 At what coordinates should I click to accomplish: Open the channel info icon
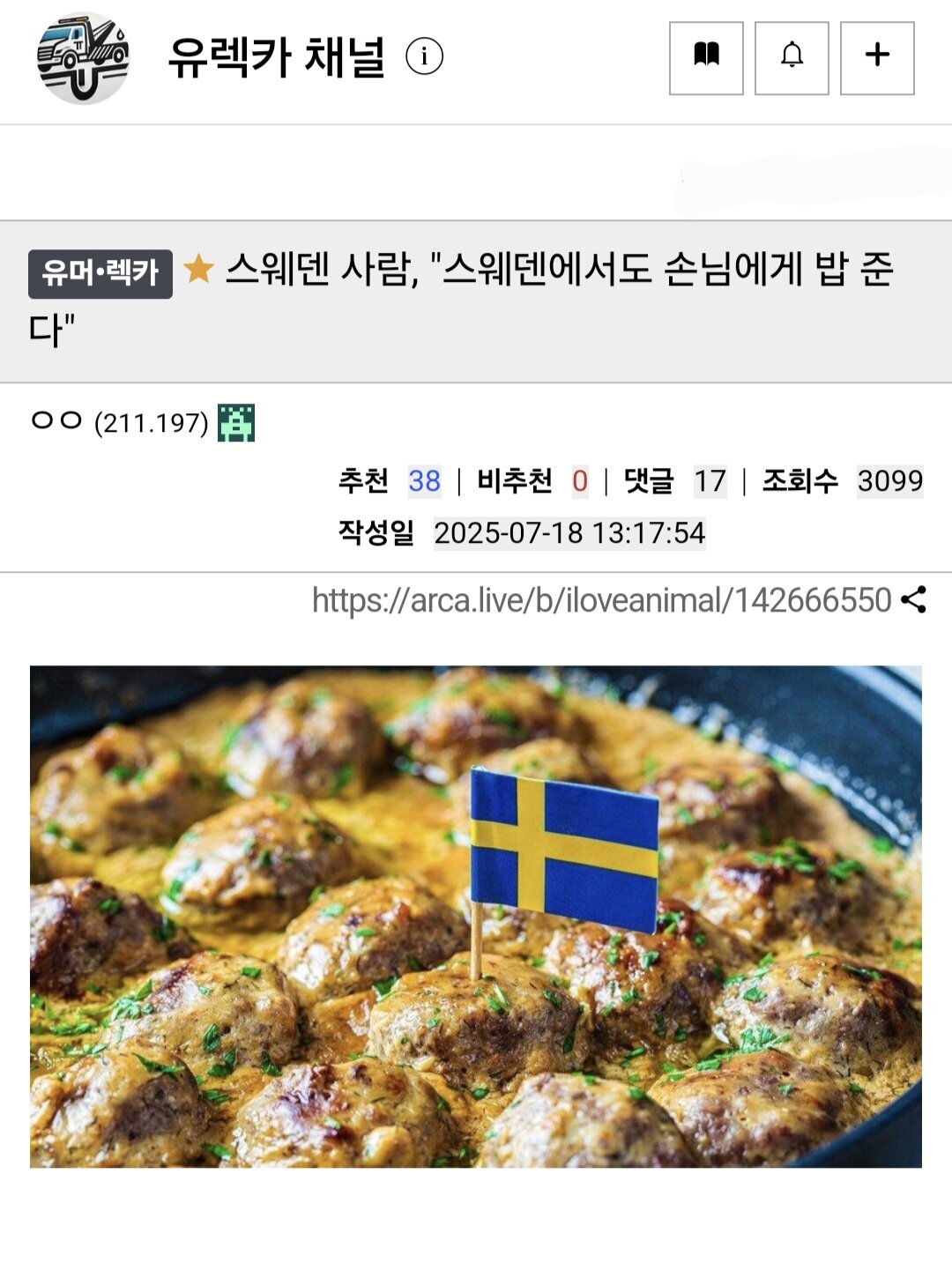(424, 57)
